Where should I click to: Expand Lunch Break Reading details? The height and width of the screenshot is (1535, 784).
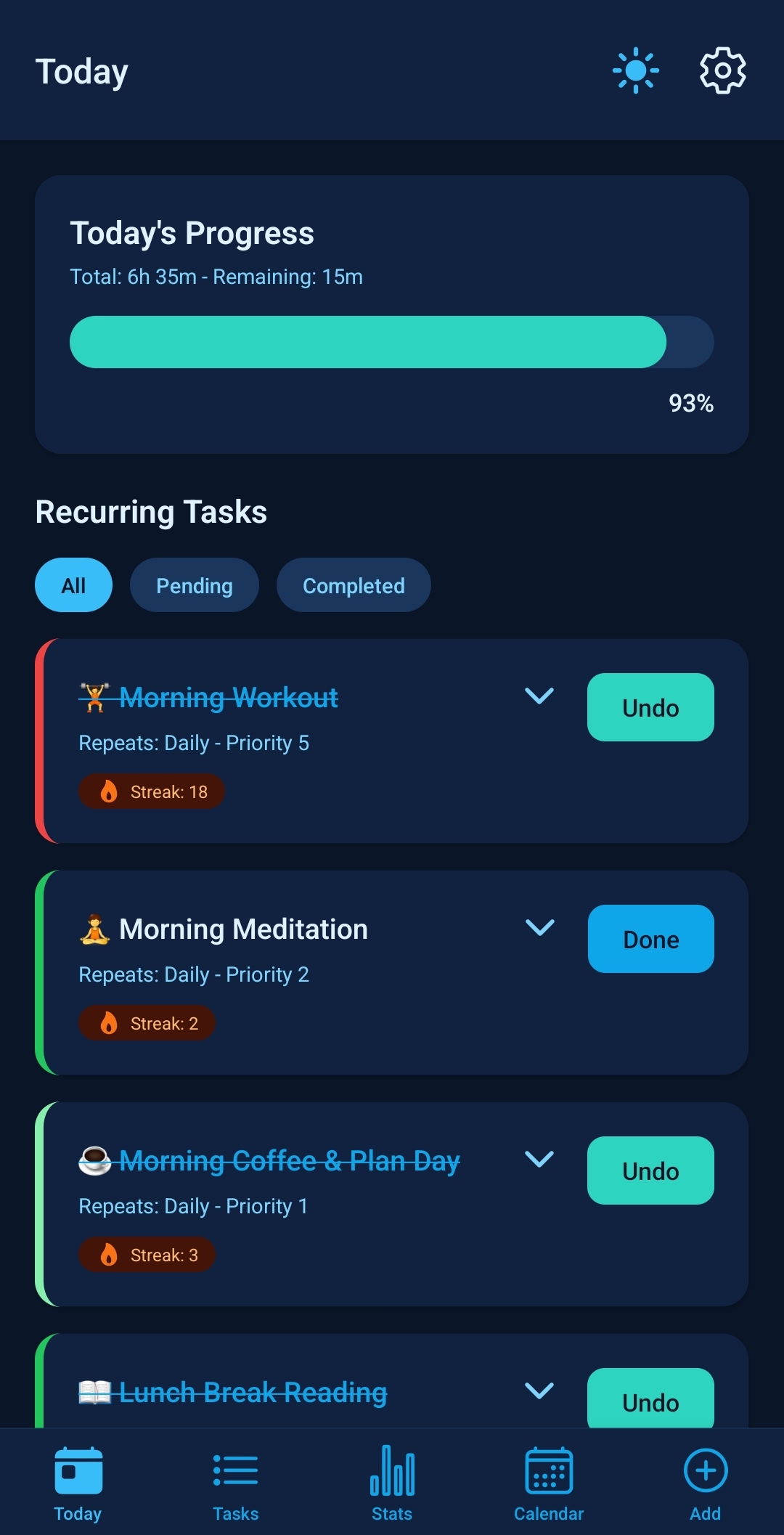point(539,1391)
